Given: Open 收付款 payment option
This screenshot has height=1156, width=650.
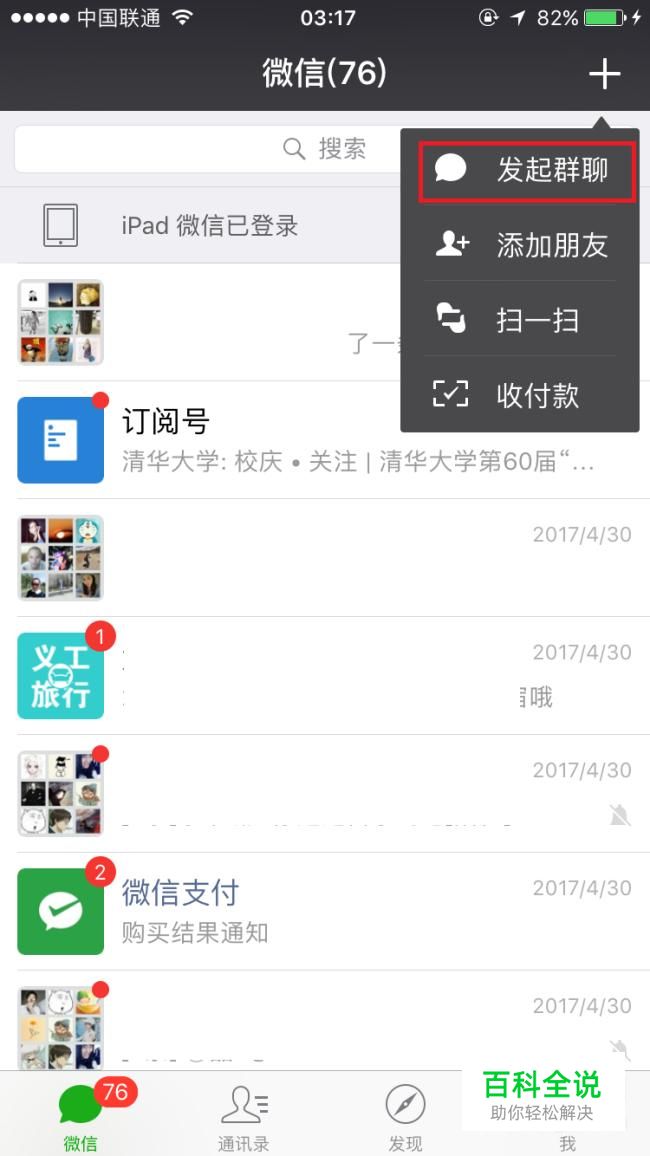Looking at the screenshot, I should (520, 395).
